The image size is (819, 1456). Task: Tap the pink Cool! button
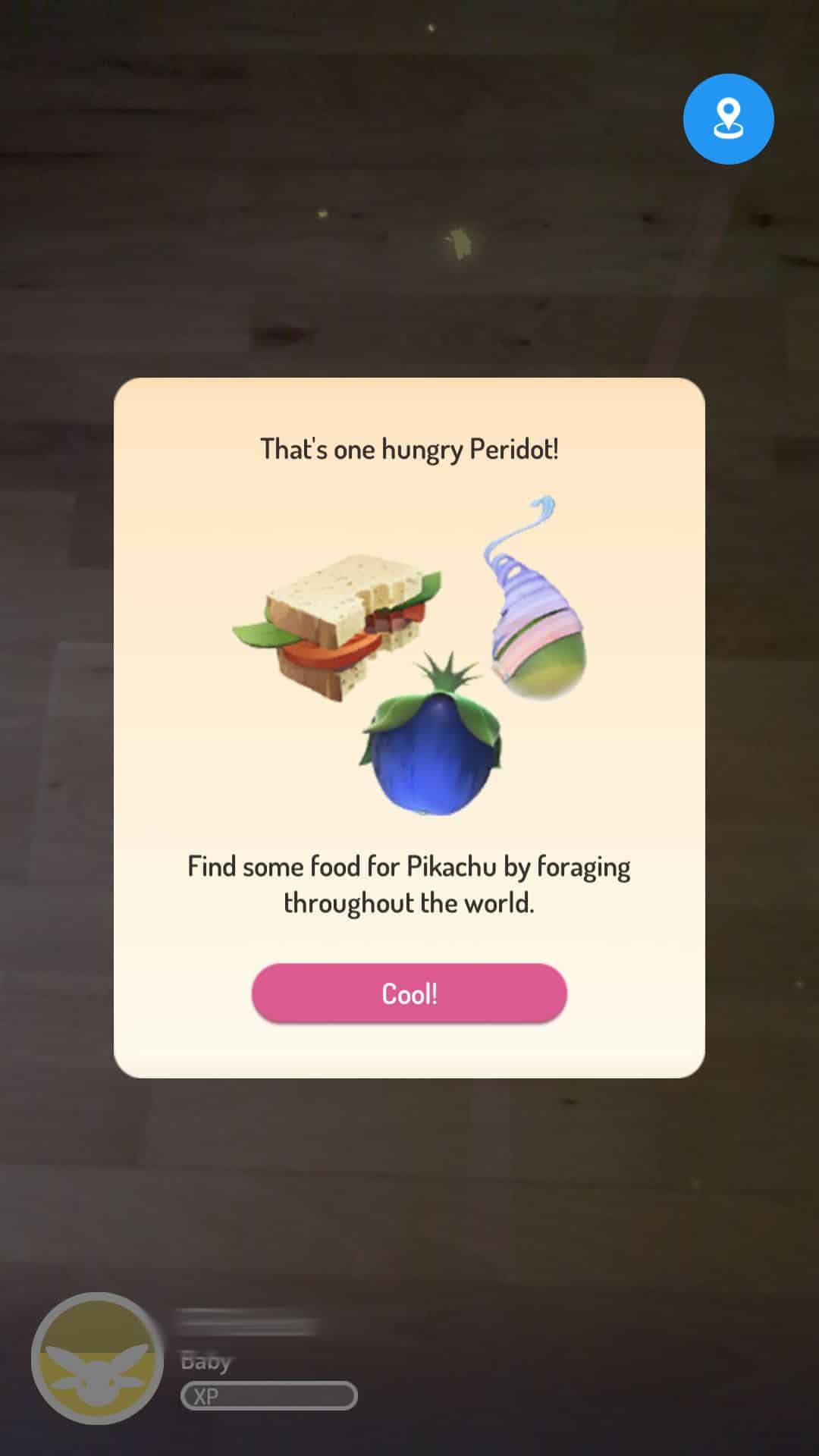409,993
